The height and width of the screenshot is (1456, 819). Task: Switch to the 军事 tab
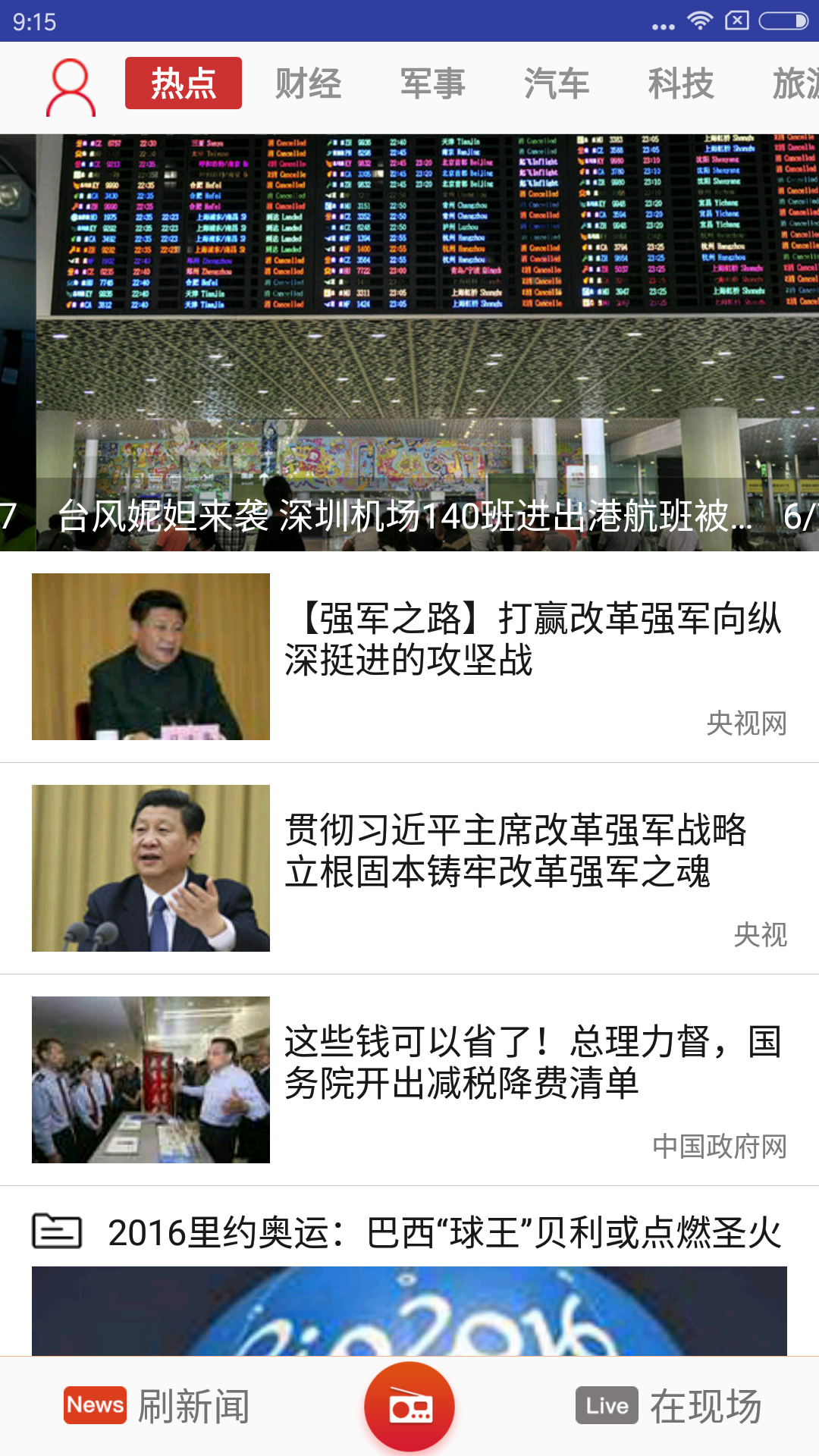click(432, 83)
